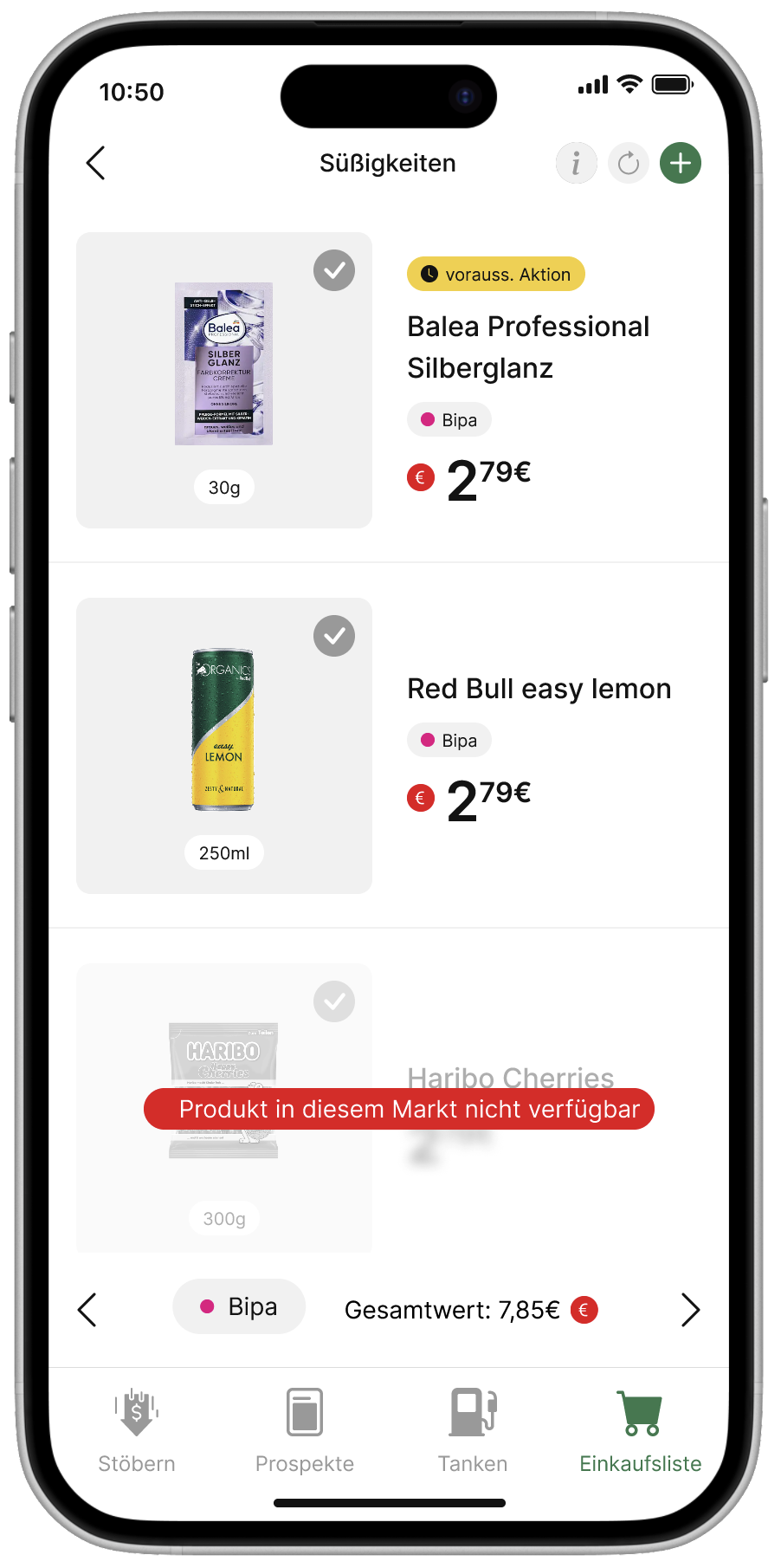This screenshot has width=781, height=1568.
Task: Switch to the Stöbern tab
Action: pos(137,1430)
